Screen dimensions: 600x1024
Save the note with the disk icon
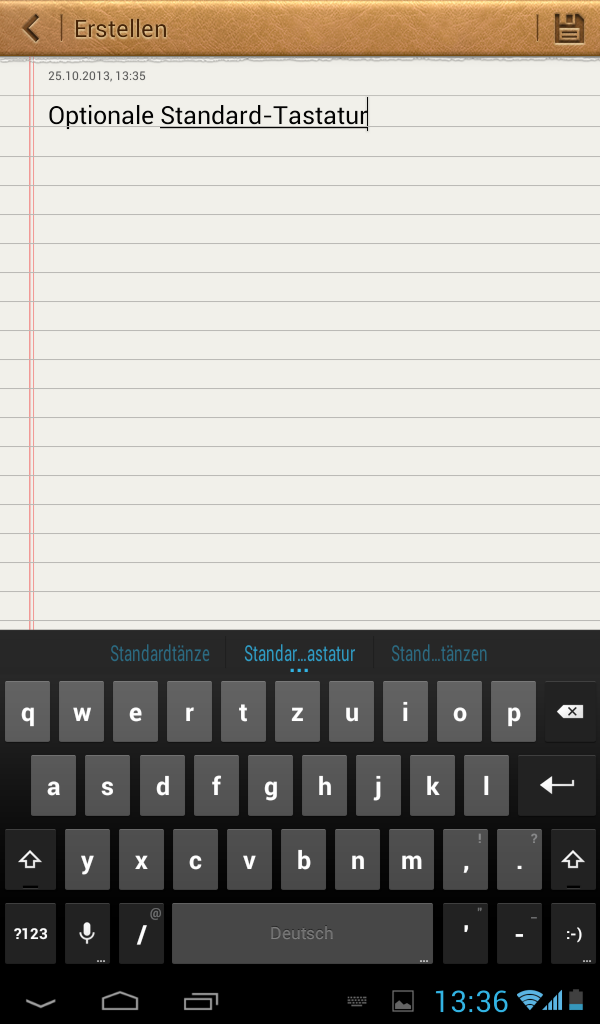(569, 28)
